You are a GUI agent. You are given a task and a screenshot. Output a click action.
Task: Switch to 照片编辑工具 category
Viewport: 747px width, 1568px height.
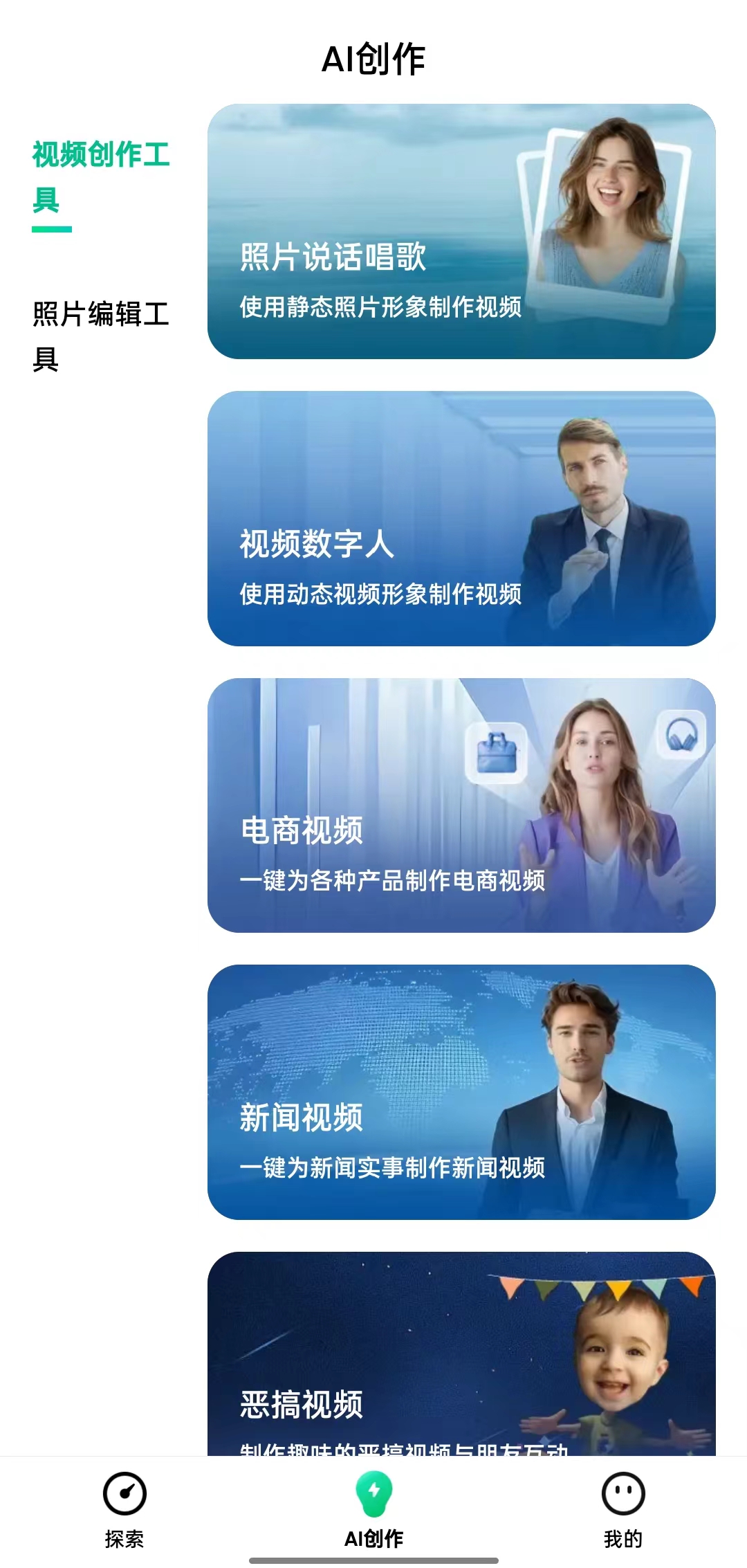(101, 336)
